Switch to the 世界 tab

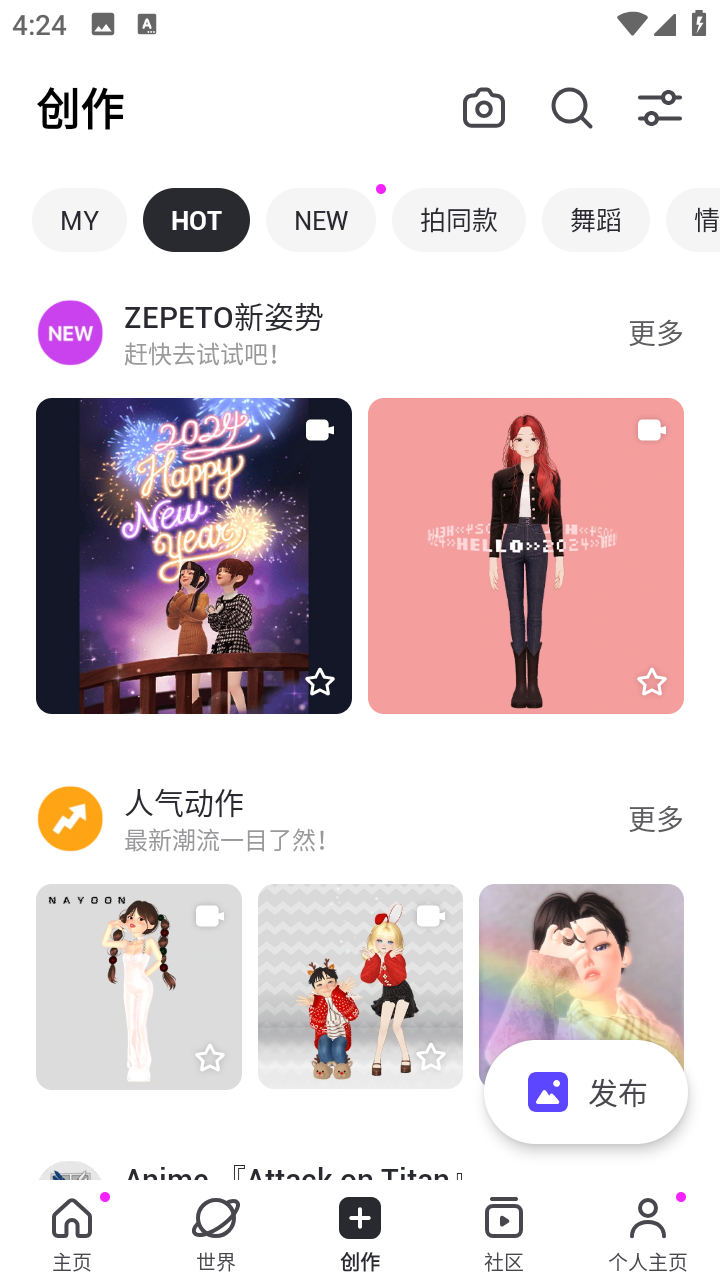[x=216, y=1234]
